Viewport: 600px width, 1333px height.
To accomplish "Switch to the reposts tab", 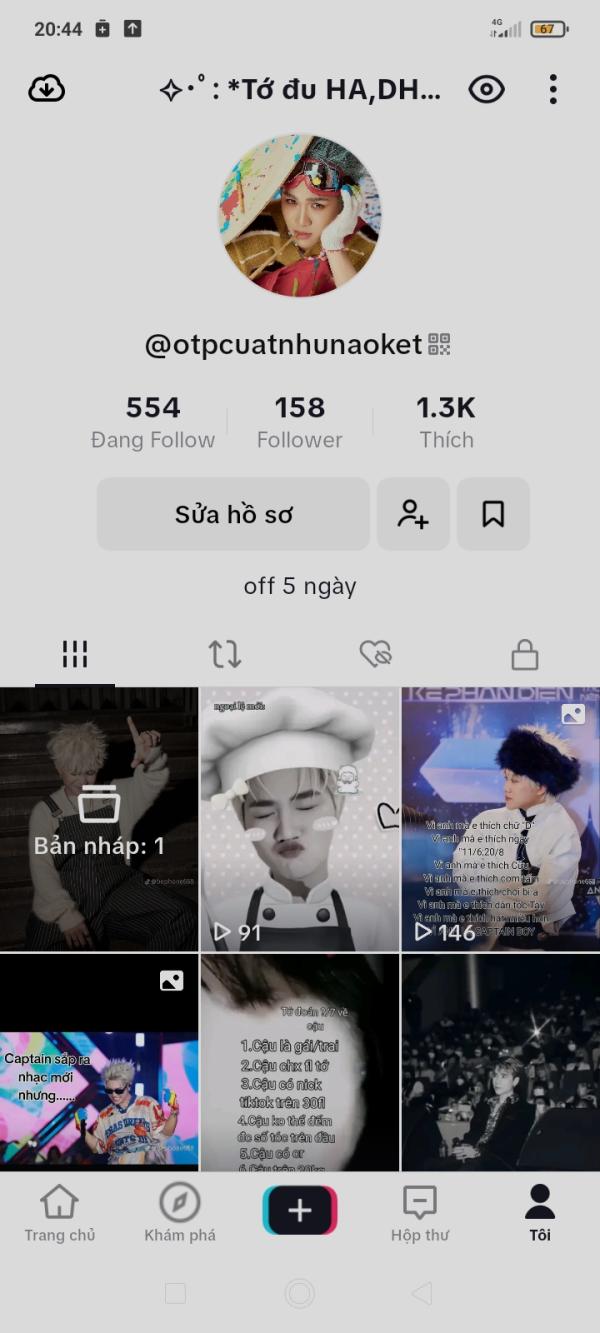I will pos(225,655).
